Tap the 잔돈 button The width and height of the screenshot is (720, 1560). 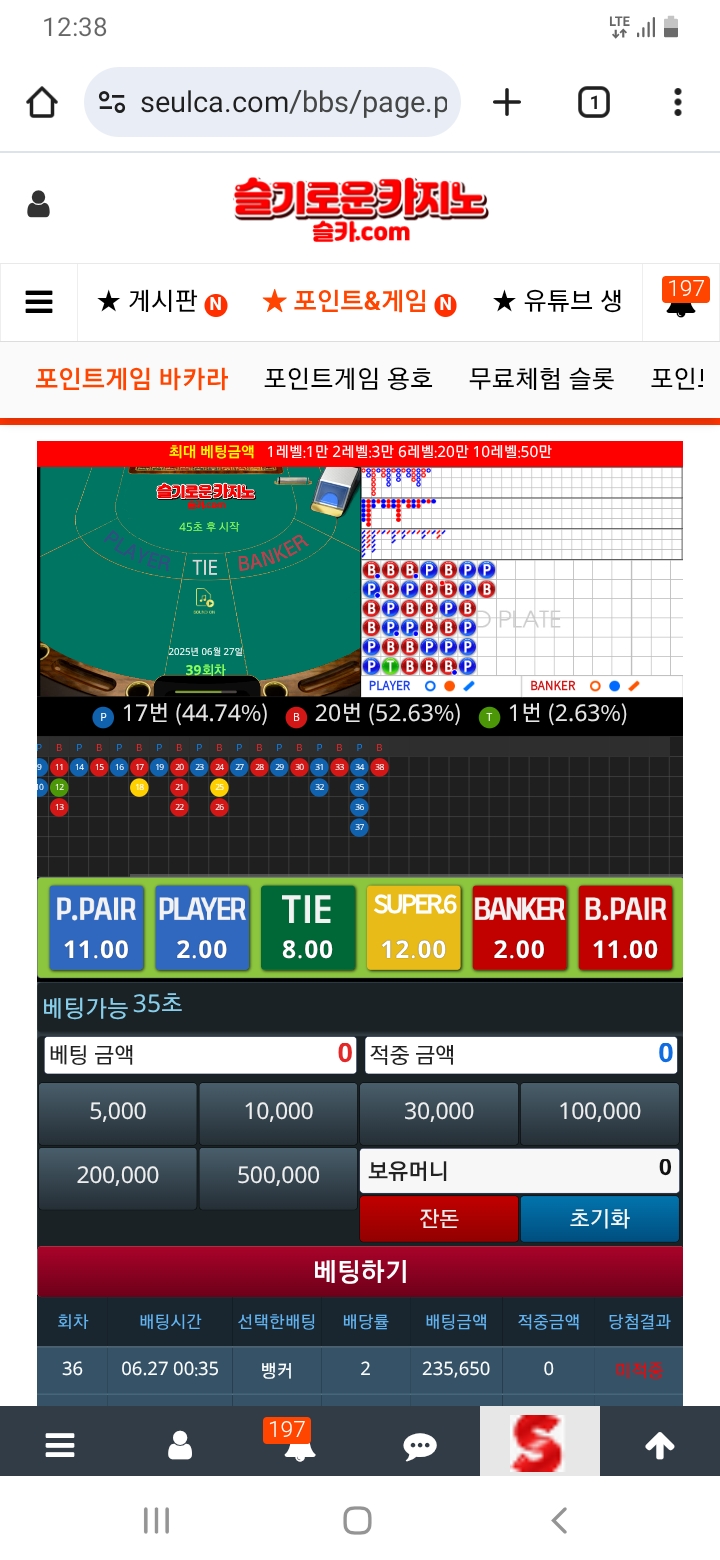[438, 1219]
